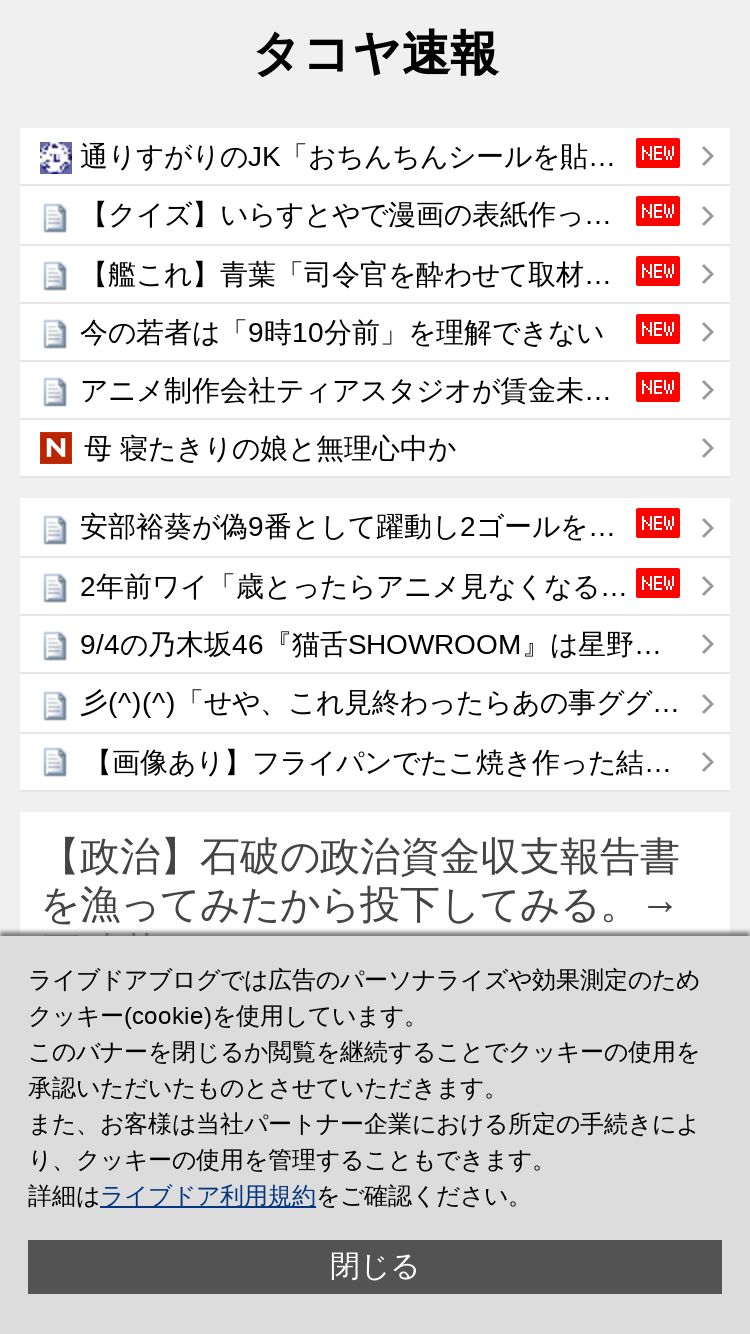Open the 乃木坂46 猫舌SHOWROOM article row
The width and height of the screenshot is (750, 1334).
(x=370, y=645)
